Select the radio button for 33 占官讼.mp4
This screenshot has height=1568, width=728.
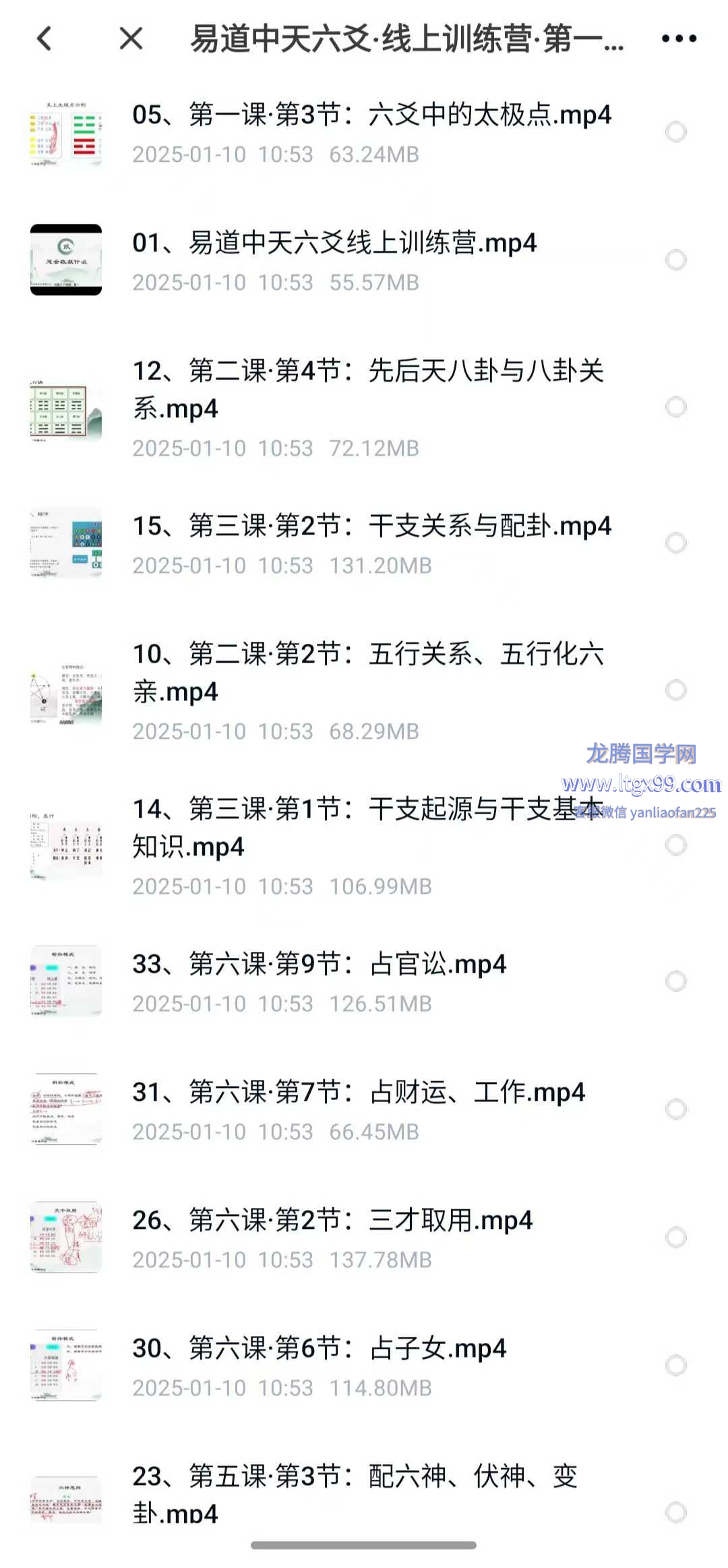(x=675, y=981)
